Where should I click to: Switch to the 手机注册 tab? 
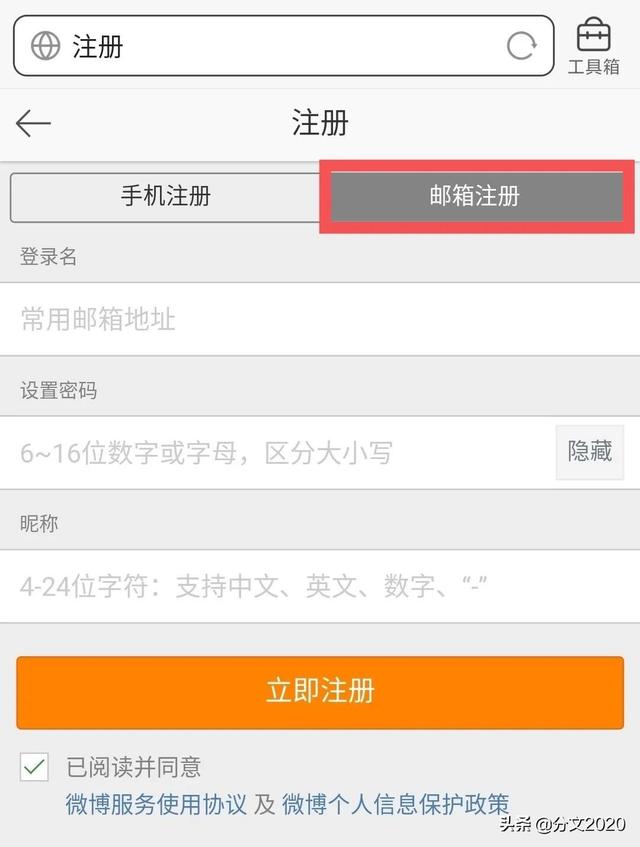click(x=166, y=197)
